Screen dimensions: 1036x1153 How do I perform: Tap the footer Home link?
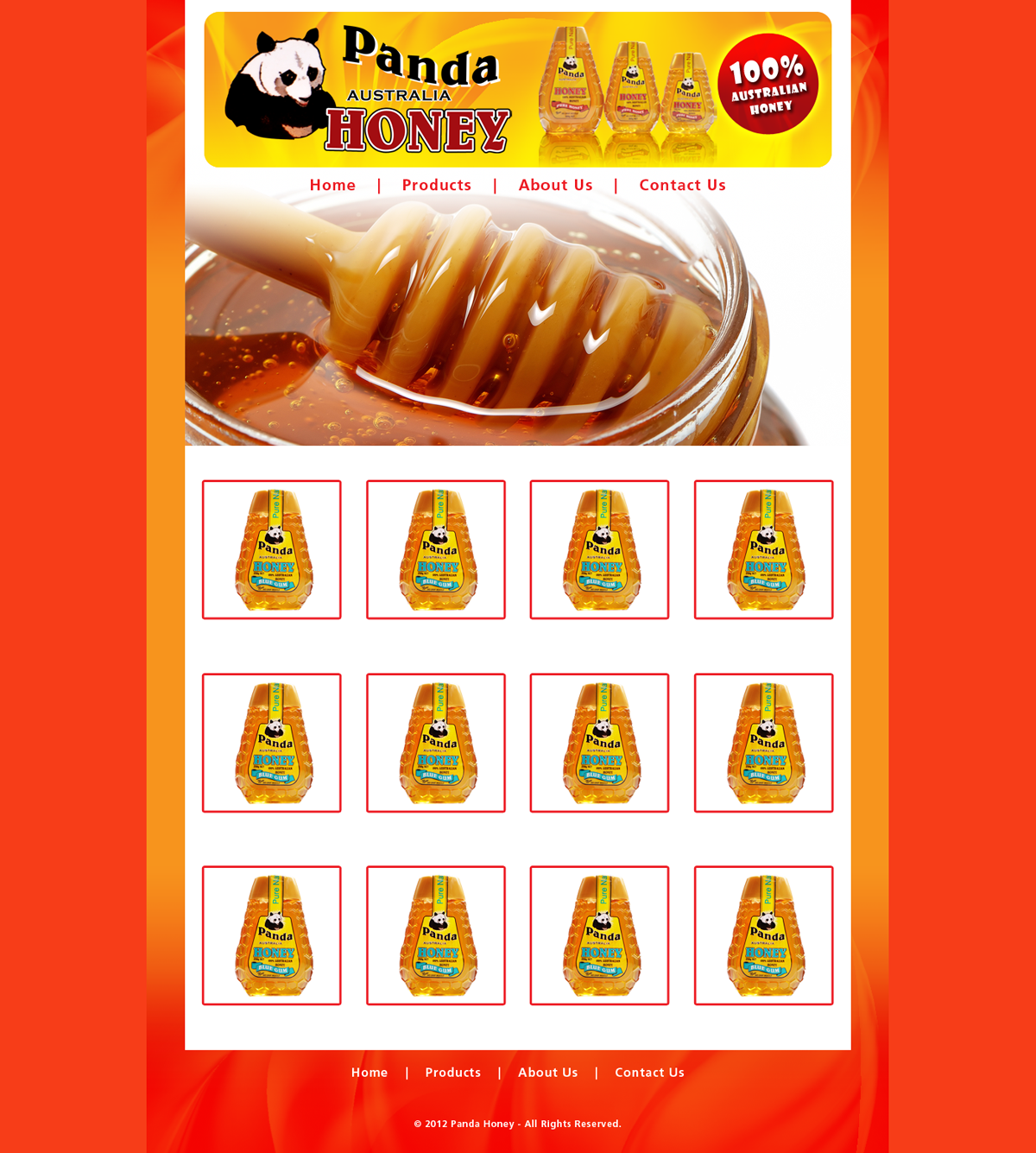click(370, 1072)
